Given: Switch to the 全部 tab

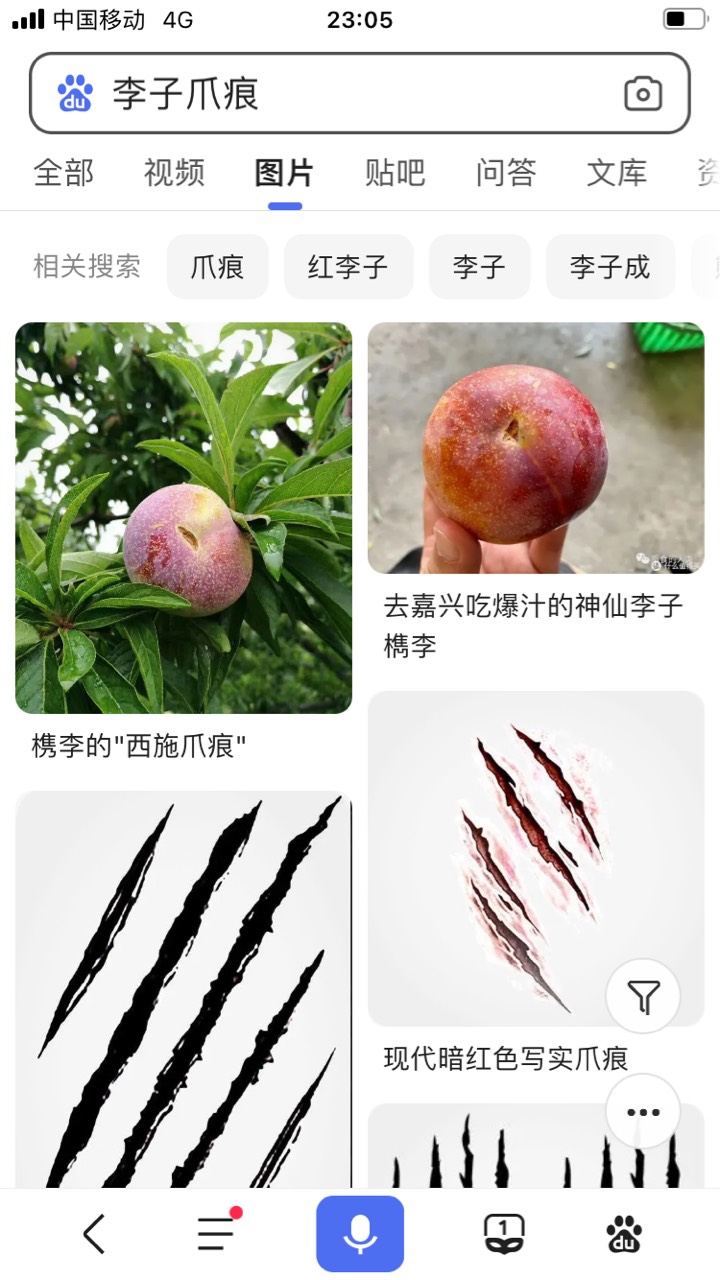Looking at the screenshot, I should [x=63, y=173].
